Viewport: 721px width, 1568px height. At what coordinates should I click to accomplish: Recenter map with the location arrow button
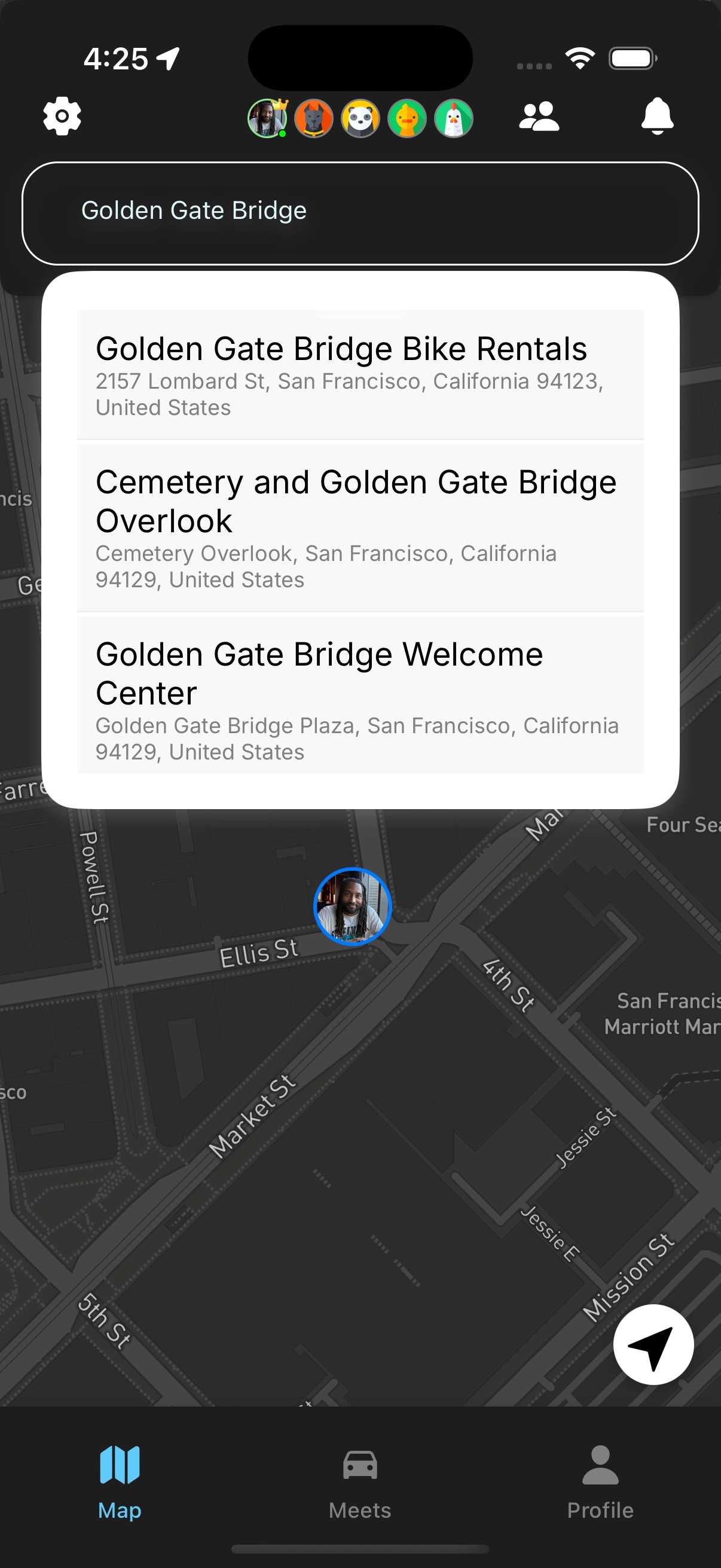653,1344
